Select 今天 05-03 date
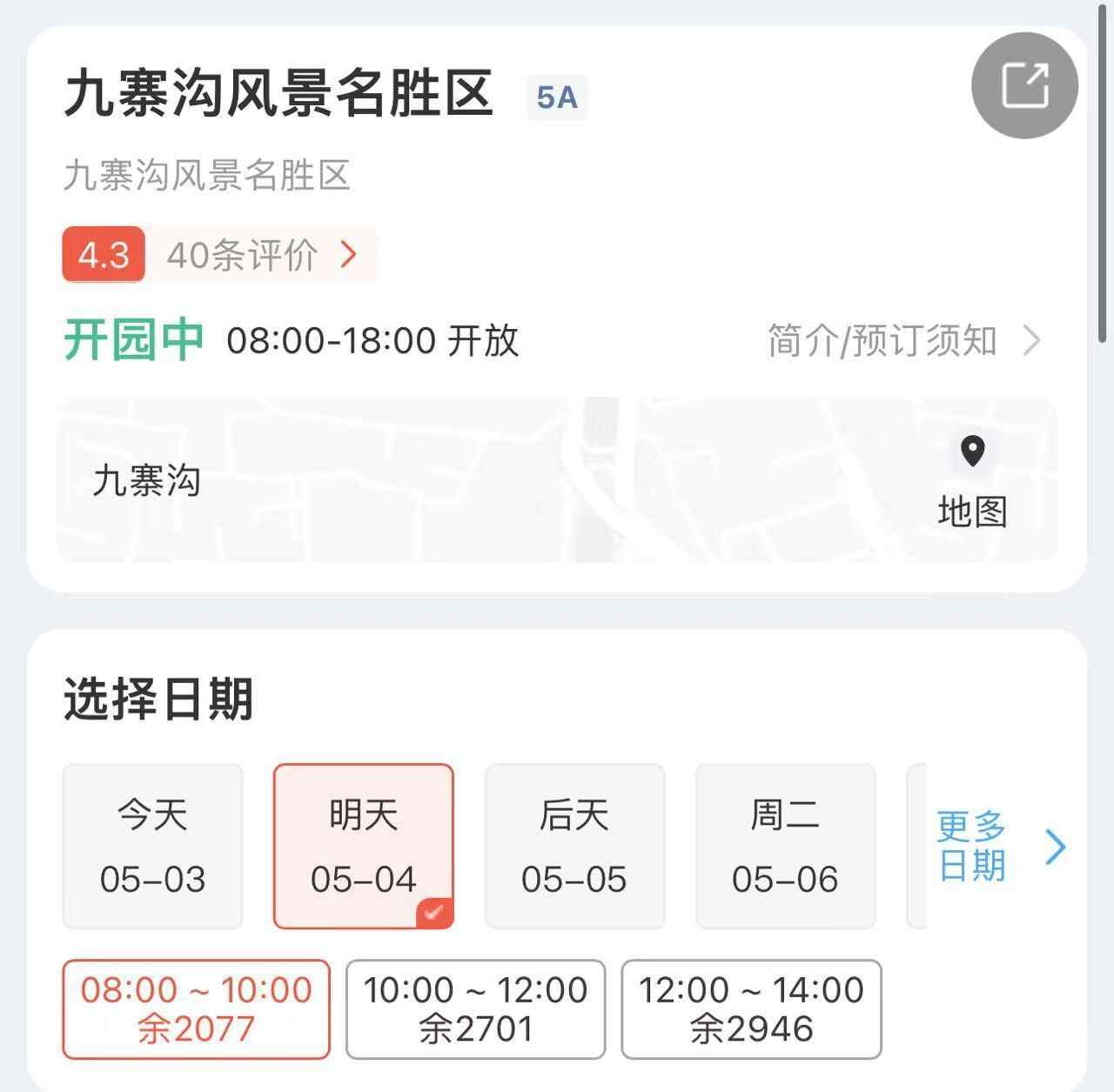The image size is (1114, 1092). pyautogui.click(x=152, y=847)
